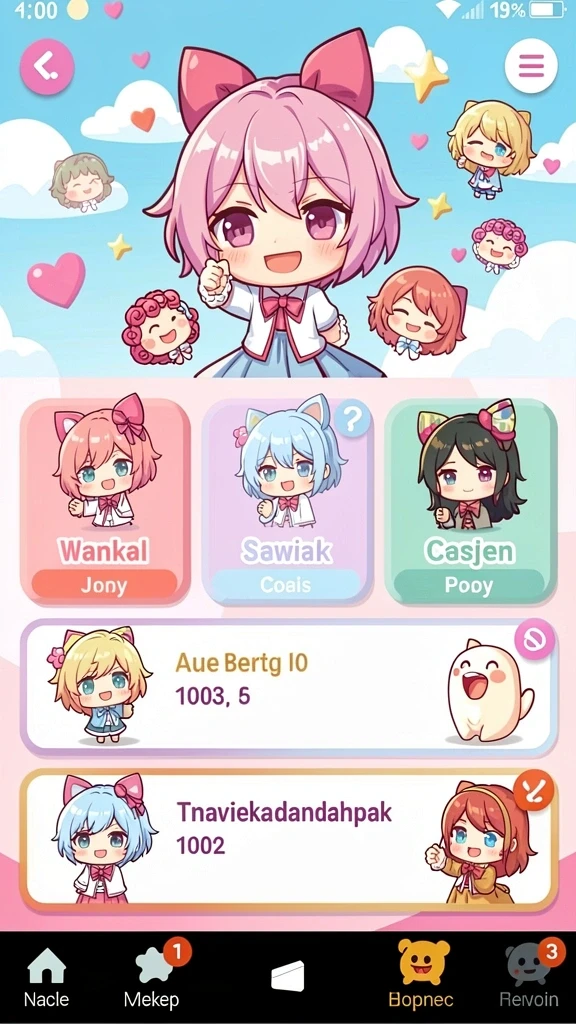Switch to the Nacle home tab

(46, 976)
